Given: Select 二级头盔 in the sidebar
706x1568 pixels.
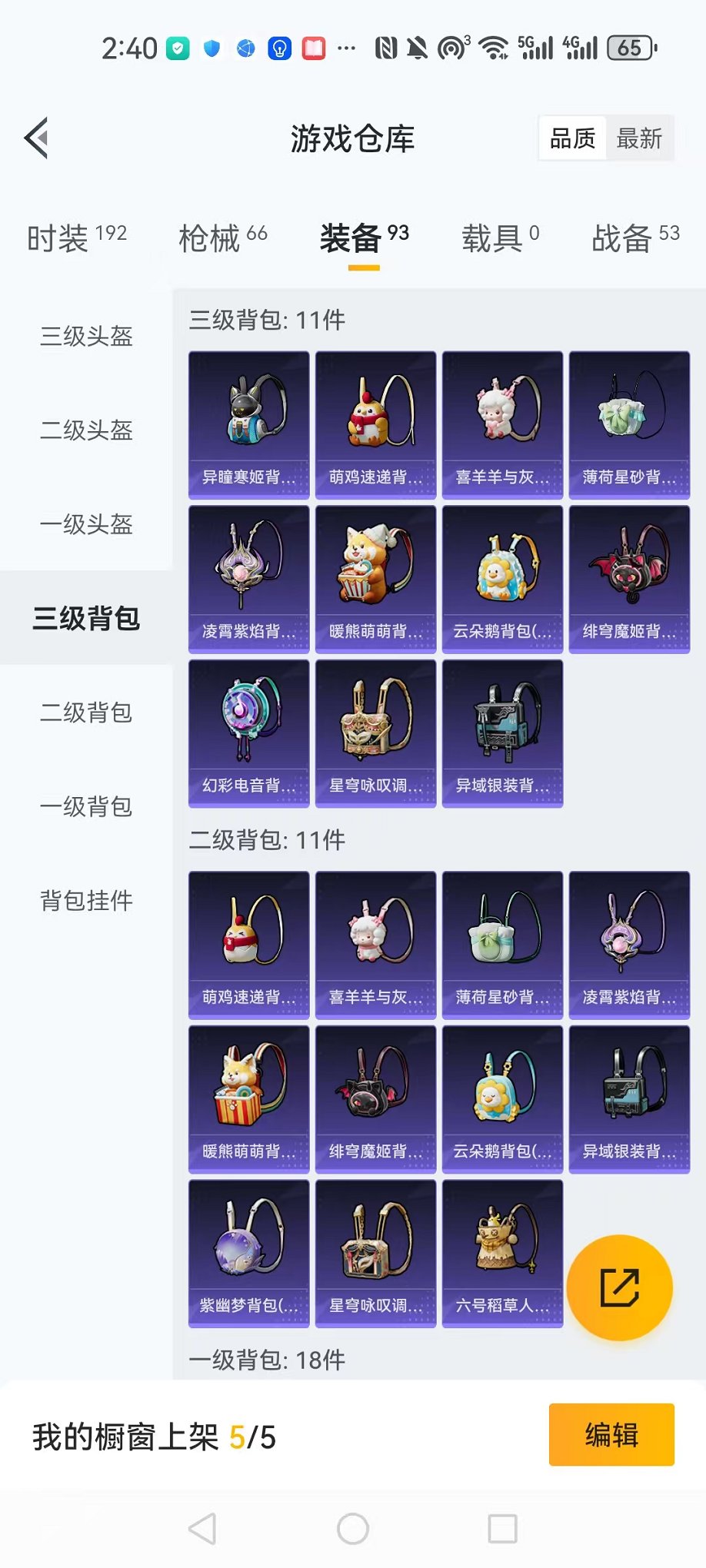Looking at the screenshot, I should [x=86, y=430].
